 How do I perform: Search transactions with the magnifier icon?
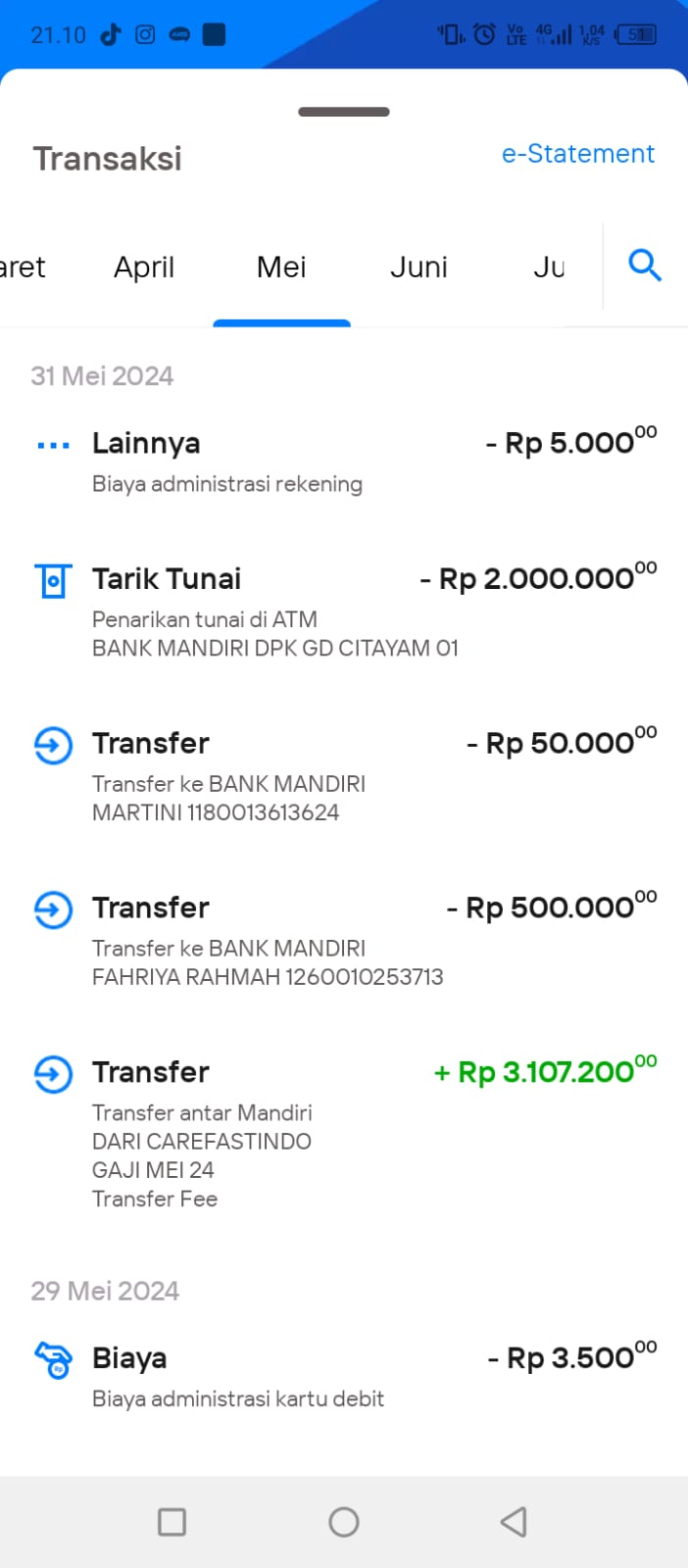coord(644,266)
